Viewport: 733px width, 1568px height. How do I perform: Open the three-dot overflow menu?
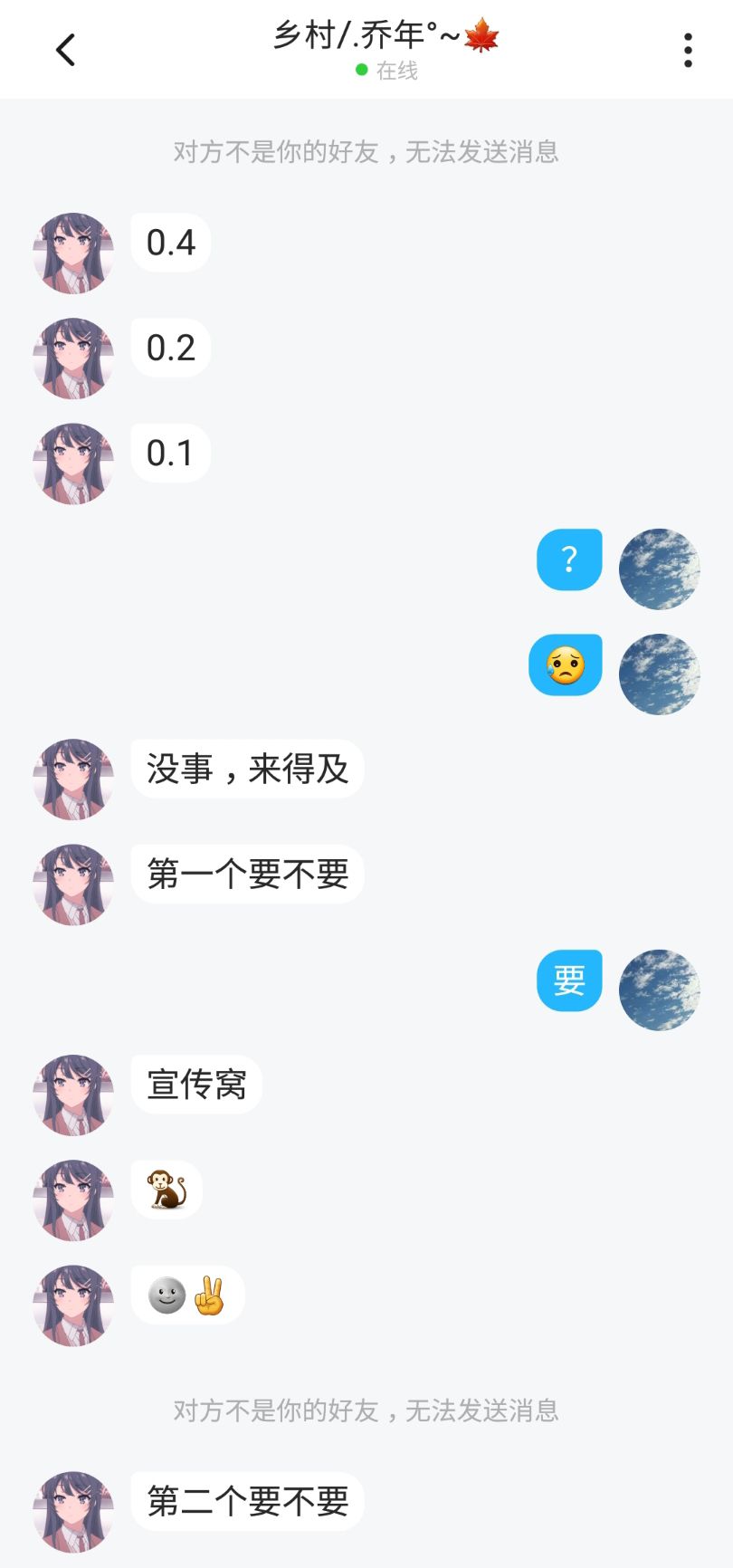(688, 50)
